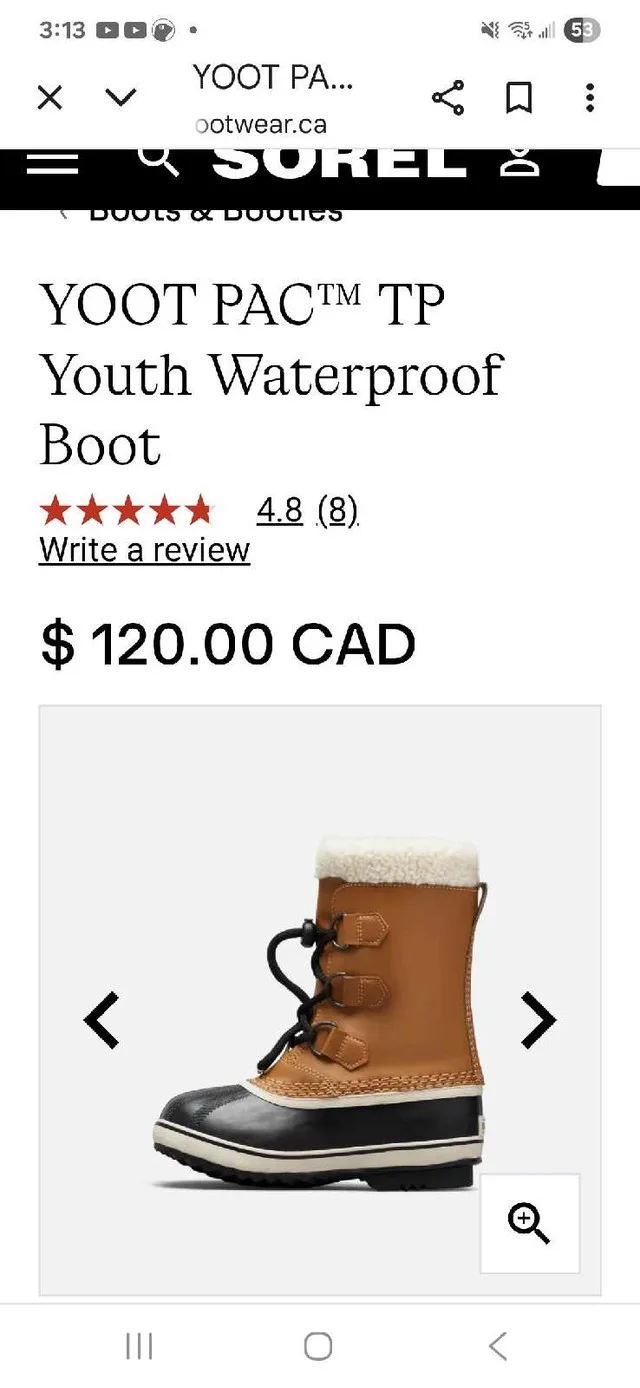Zoom the boot image with the magnifier
This screenshot has width=640, height=1388.
[x=529, y=1223]
